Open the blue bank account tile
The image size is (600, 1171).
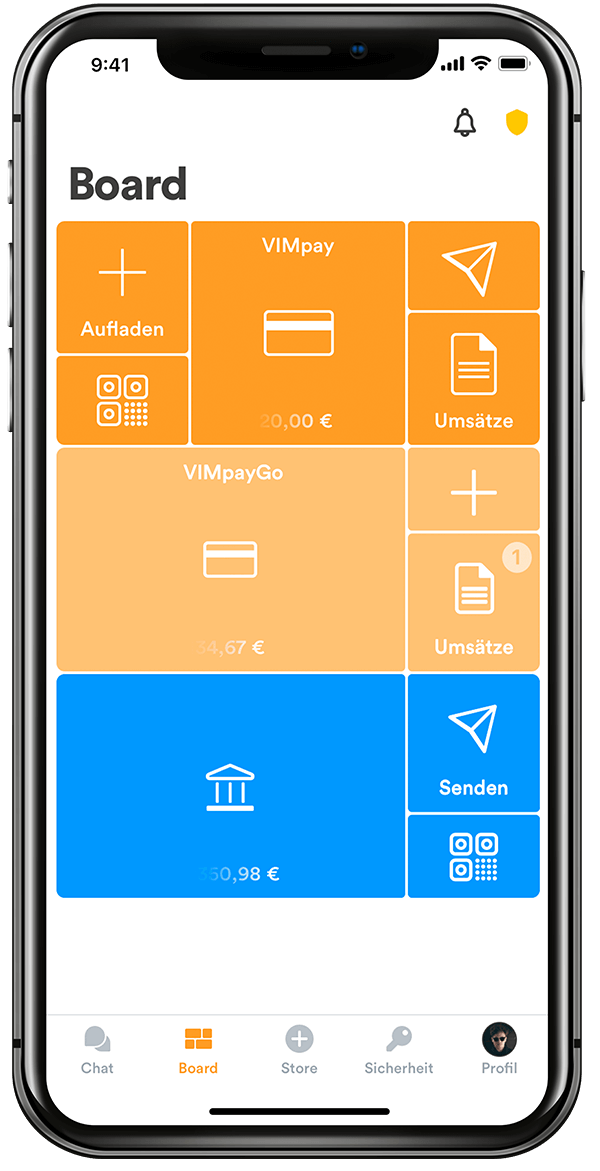(231, 786)
